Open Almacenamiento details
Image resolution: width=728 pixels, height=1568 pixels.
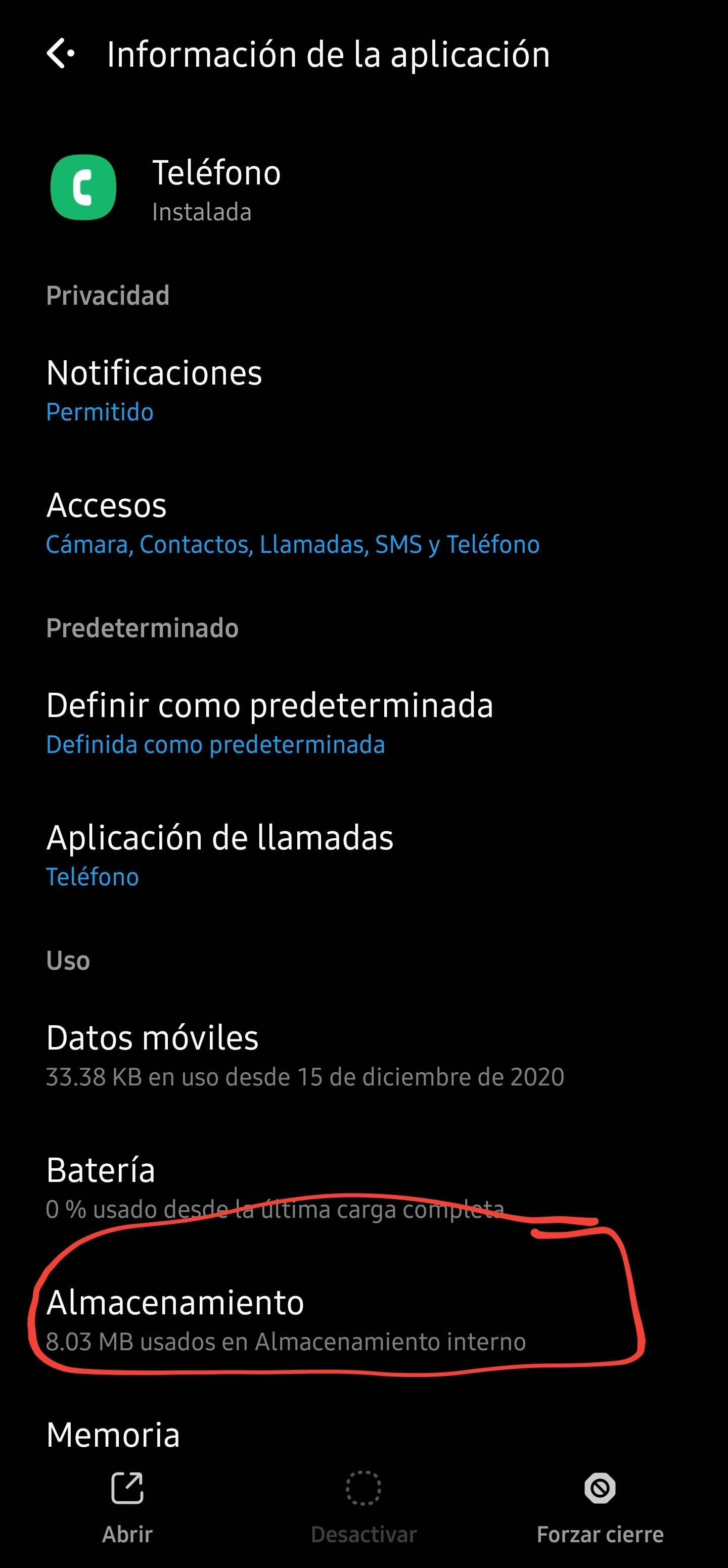363,1320
